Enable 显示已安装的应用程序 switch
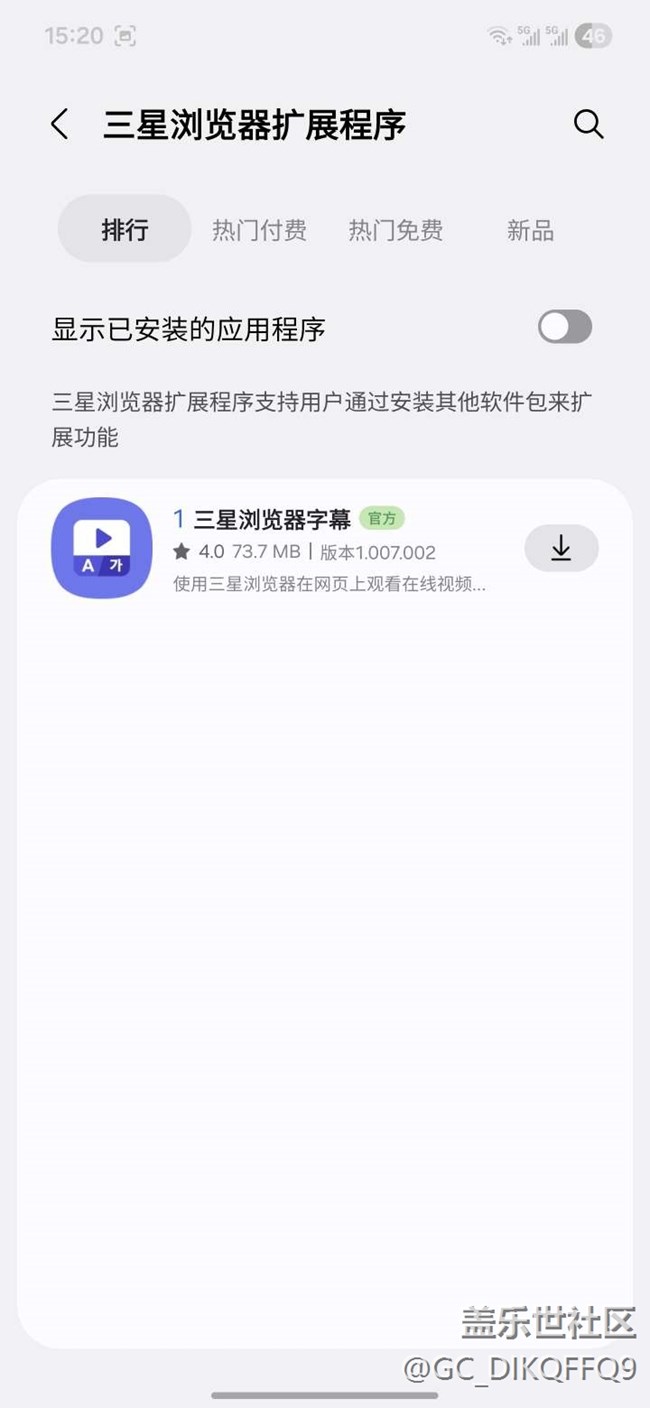Image resolution: width=650 pixels, height=1408 pixels. pyautogui.click(x=565, y=327)
